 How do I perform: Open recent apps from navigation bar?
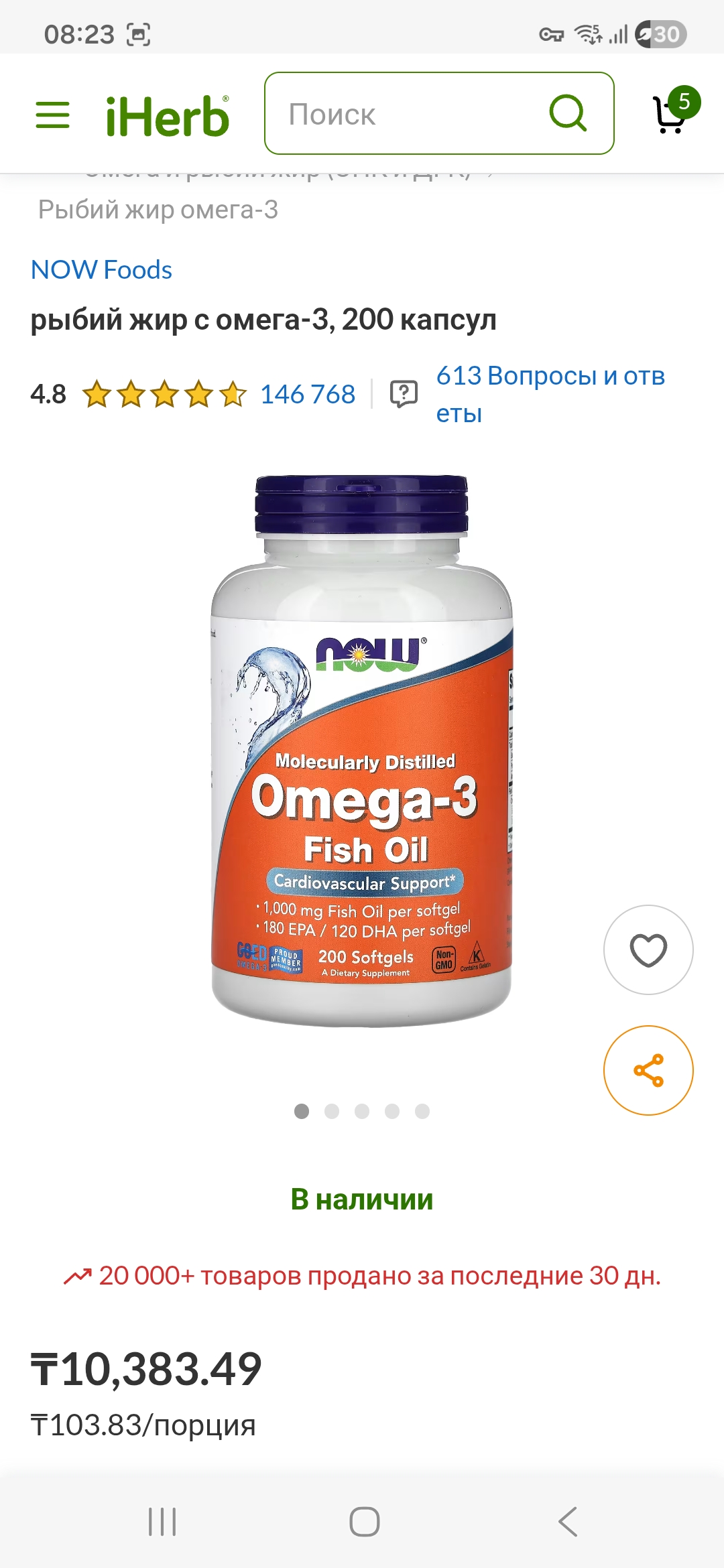click(x=162, y=1521)
